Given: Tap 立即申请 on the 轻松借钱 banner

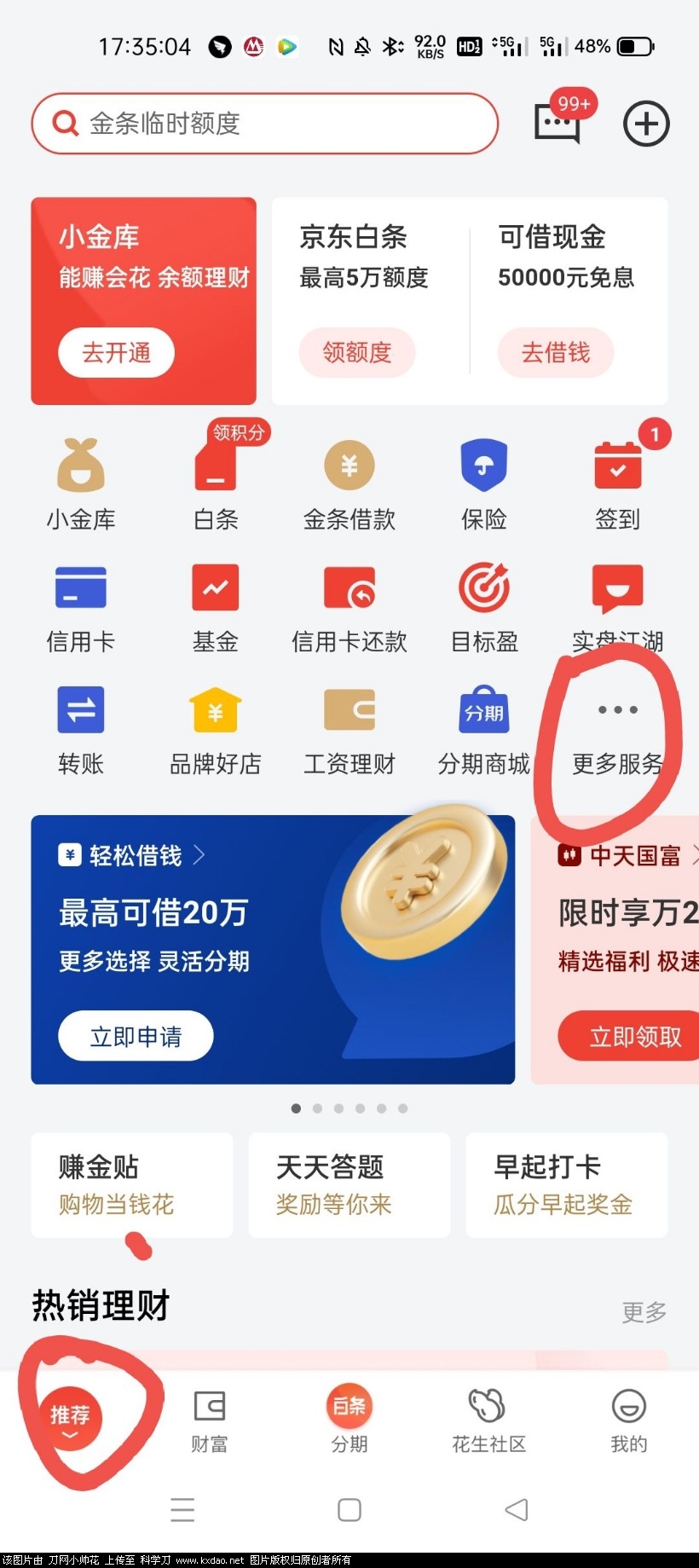Looking at the screenshot, I should (136, 1036).
